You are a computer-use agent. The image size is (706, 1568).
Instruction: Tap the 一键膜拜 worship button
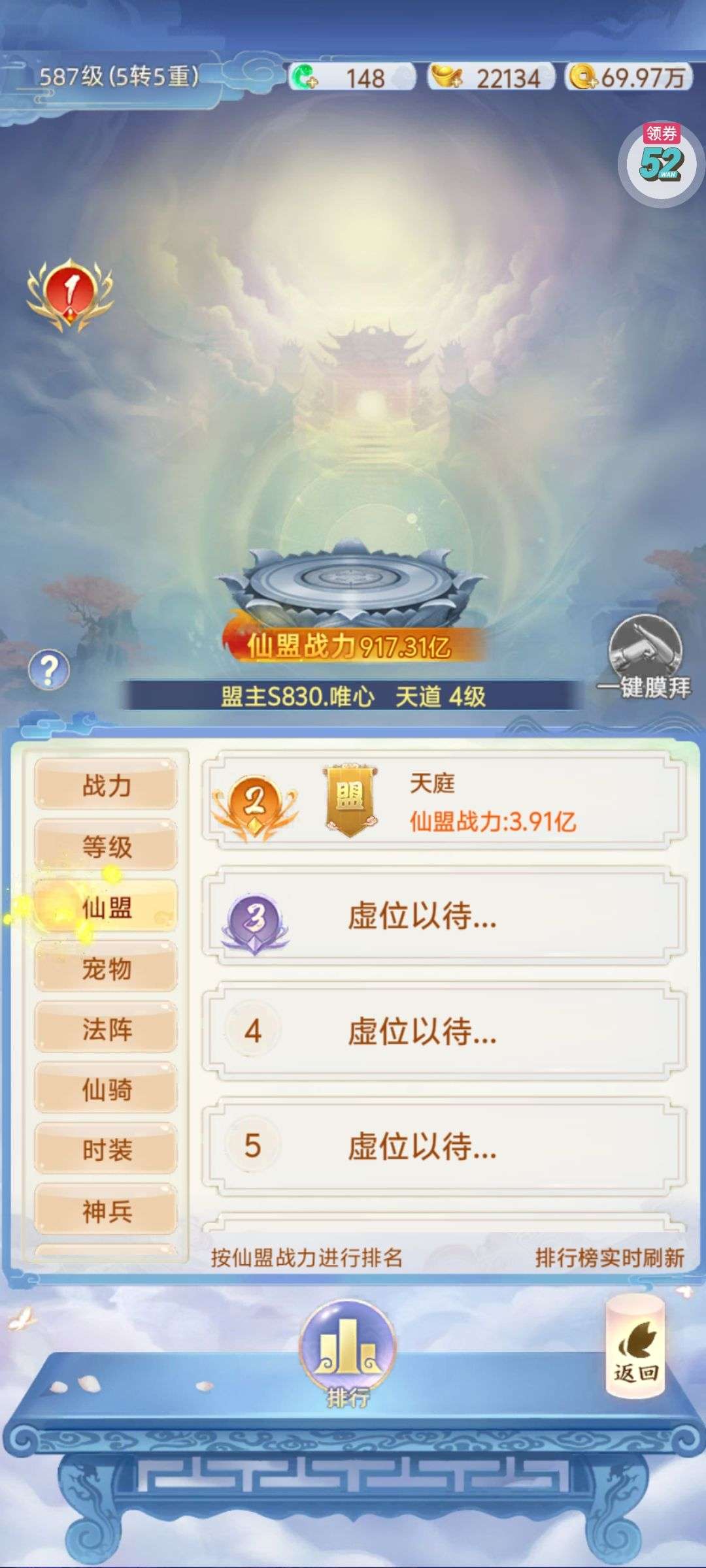(x=644, y=657)
